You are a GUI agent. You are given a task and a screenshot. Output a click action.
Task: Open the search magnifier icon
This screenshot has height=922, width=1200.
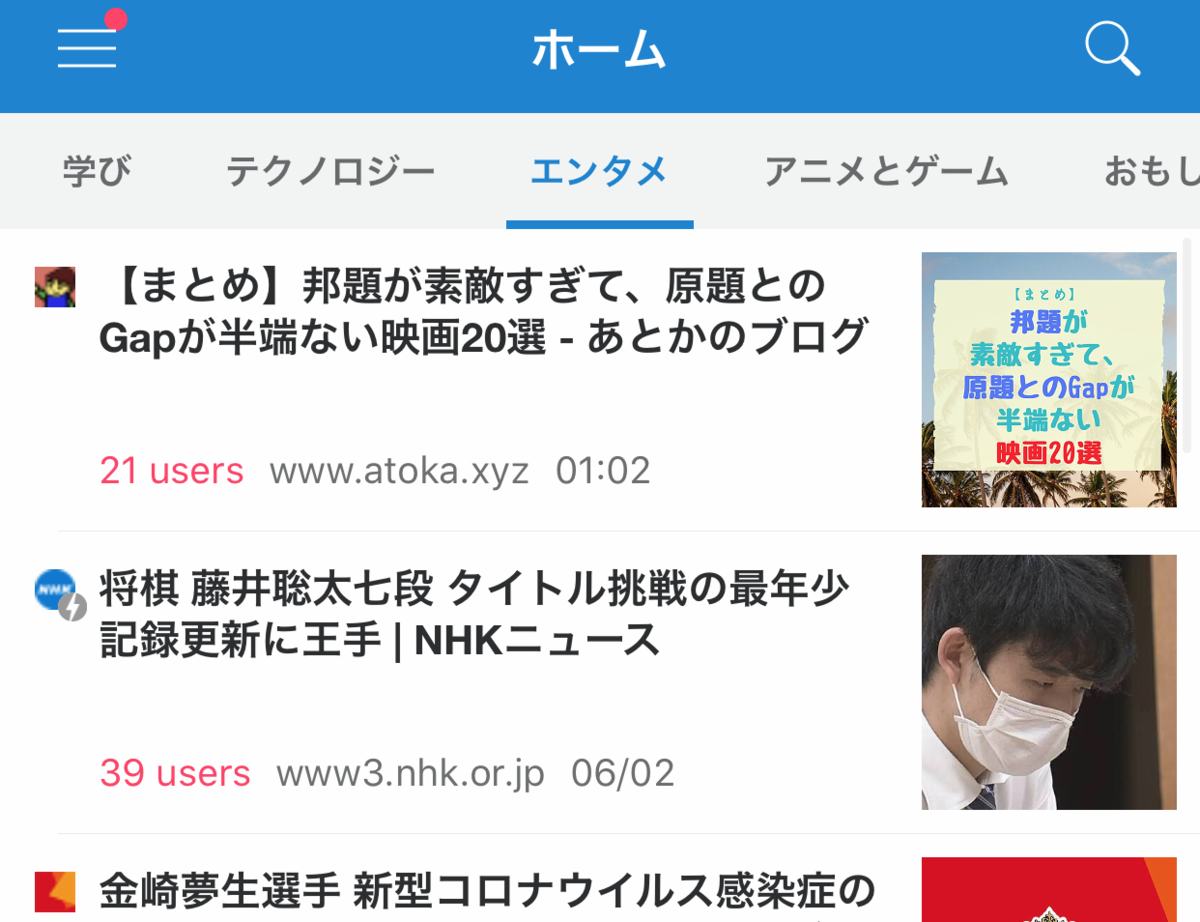1112,48
